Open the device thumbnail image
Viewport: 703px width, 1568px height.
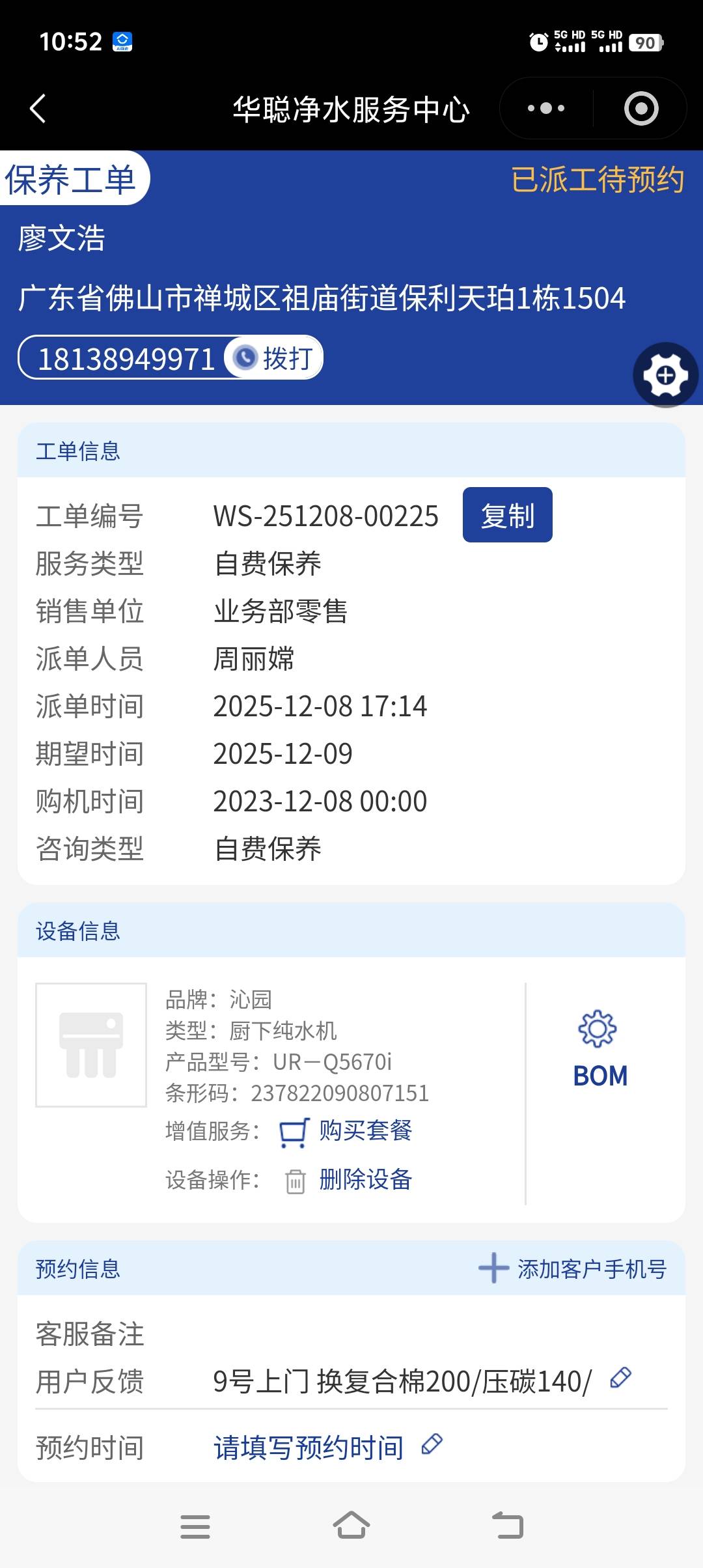point(91,1044)
